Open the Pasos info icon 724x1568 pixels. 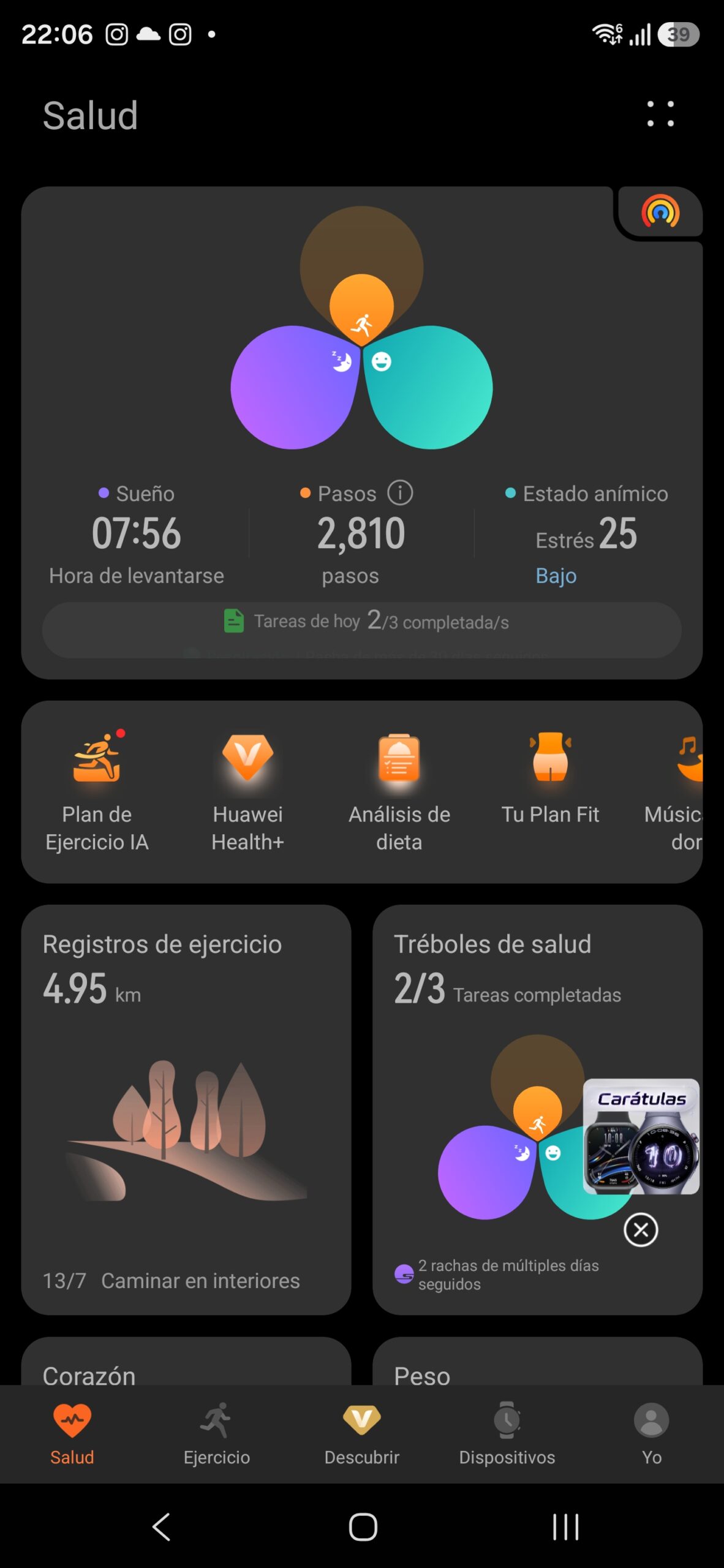point(400,493)
